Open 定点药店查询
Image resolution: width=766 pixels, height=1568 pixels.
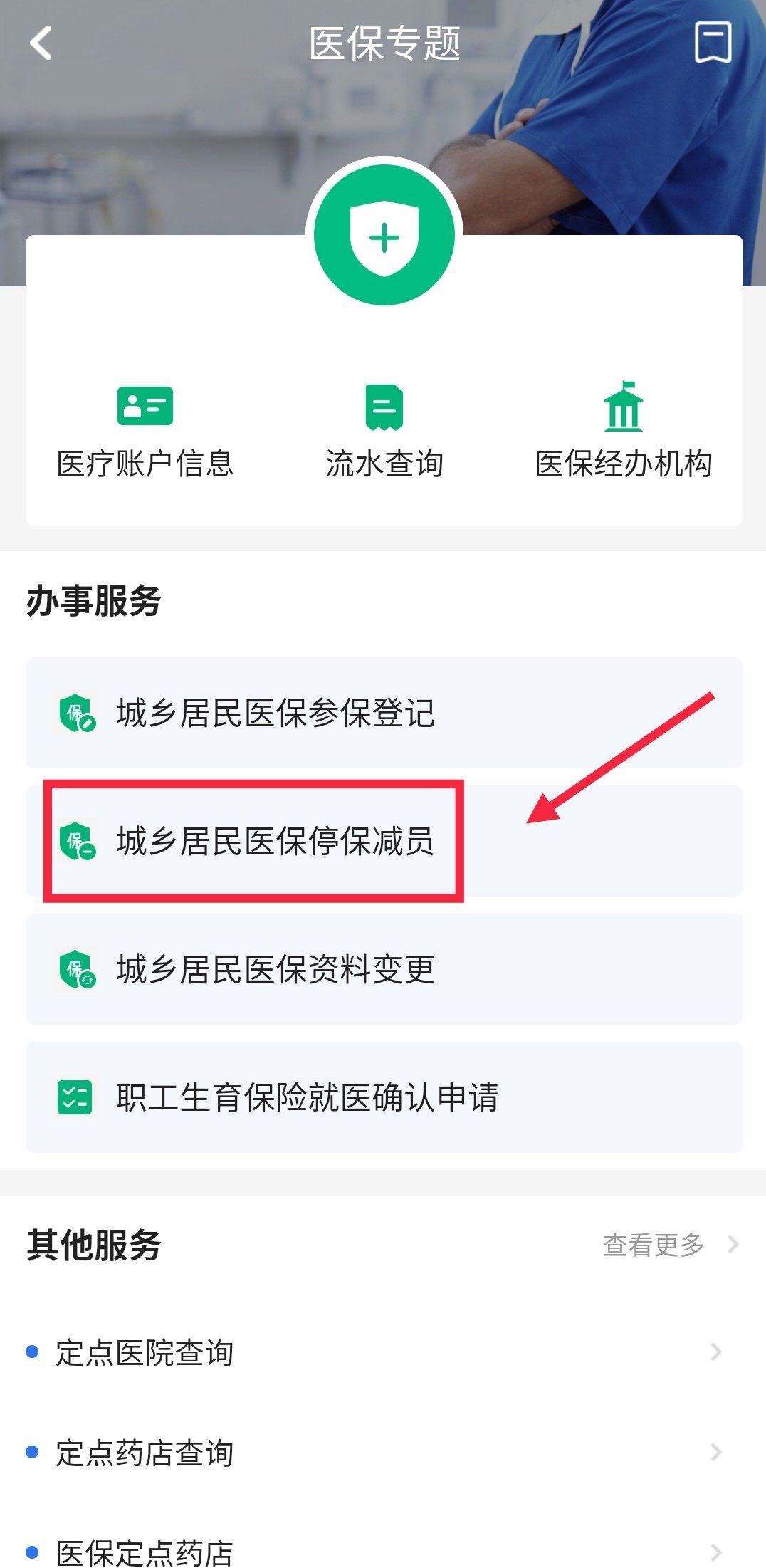[x=384, y=1453]
